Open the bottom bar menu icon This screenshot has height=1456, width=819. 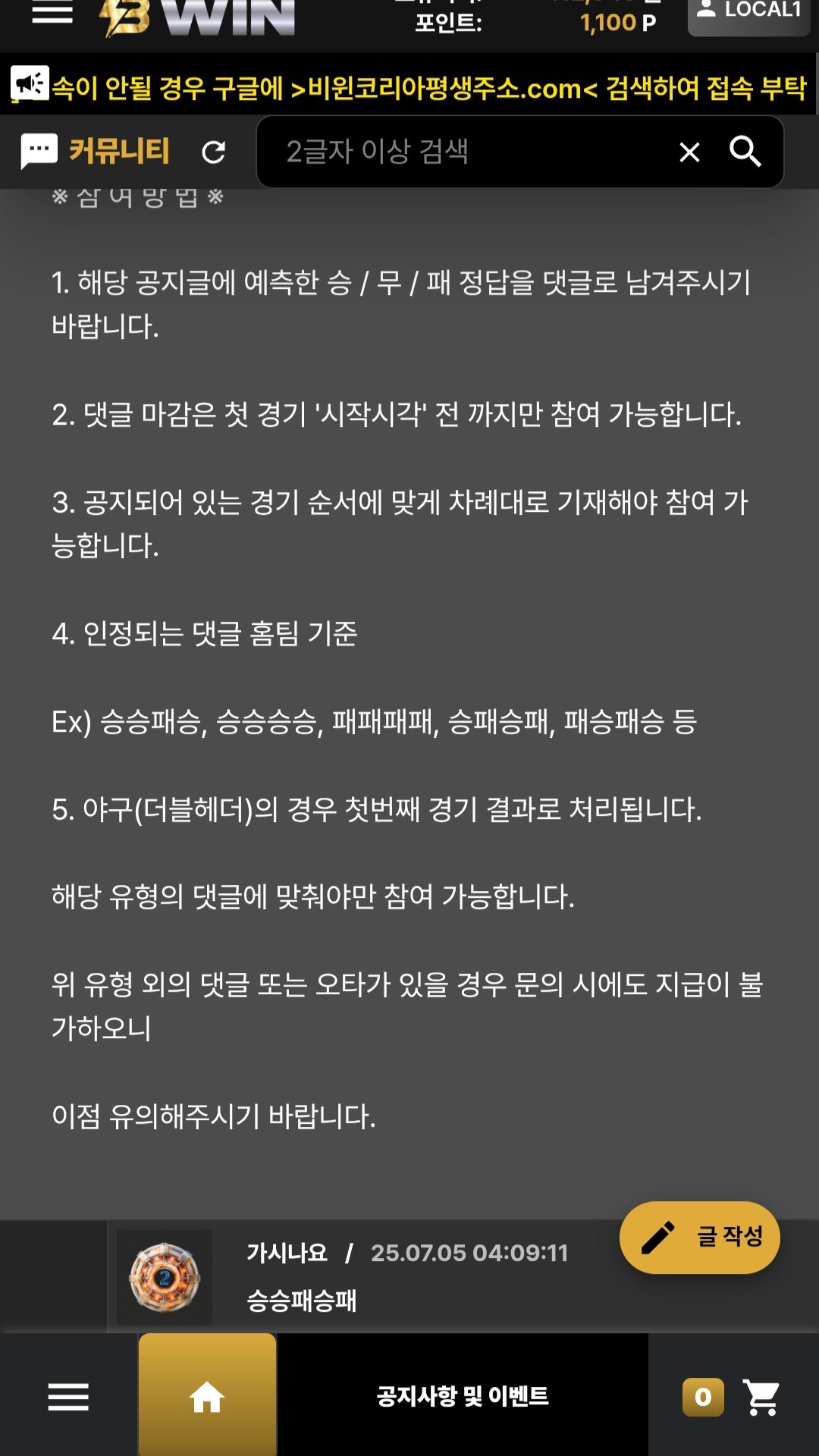point(68,1396)
